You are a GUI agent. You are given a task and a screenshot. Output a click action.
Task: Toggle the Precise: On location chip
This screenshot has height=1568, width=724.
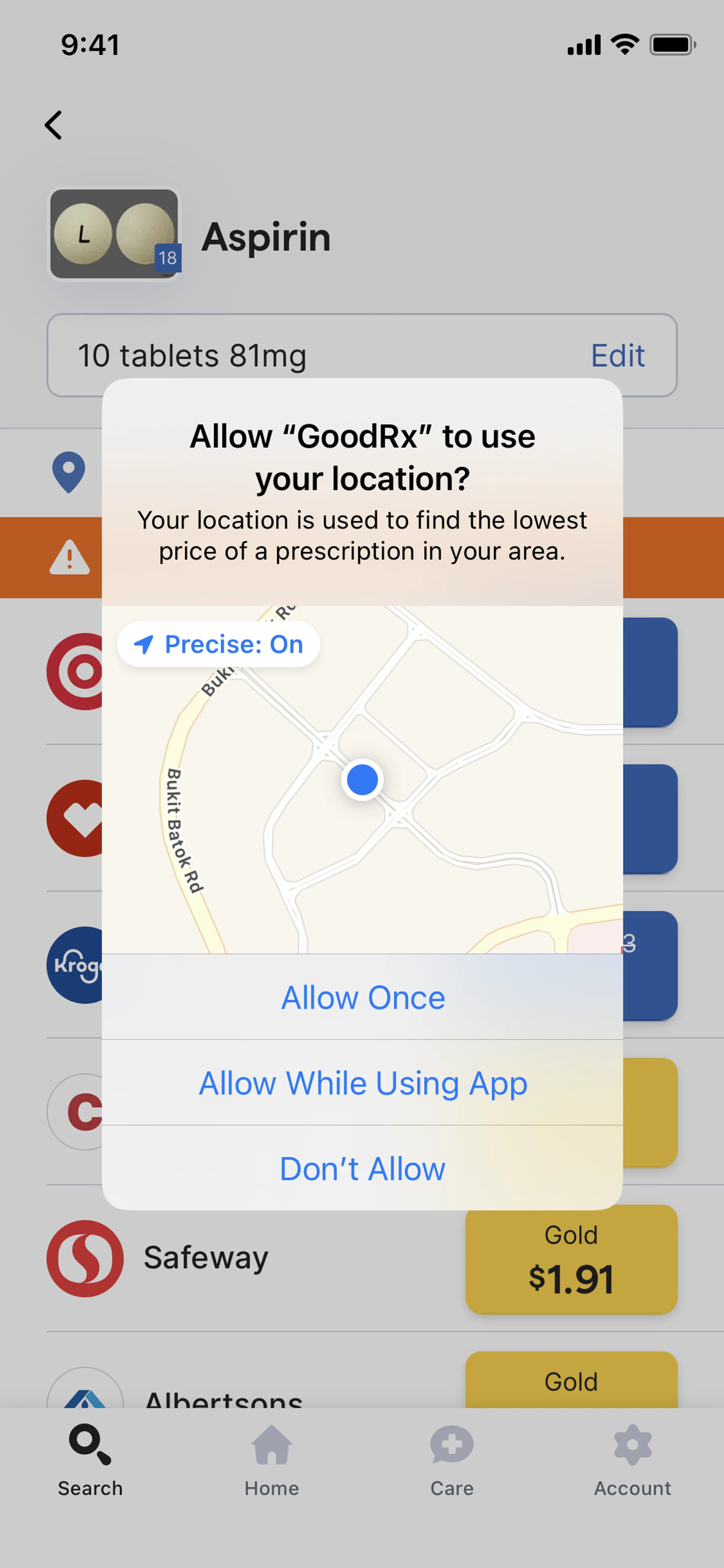click(x=218, y=645)
